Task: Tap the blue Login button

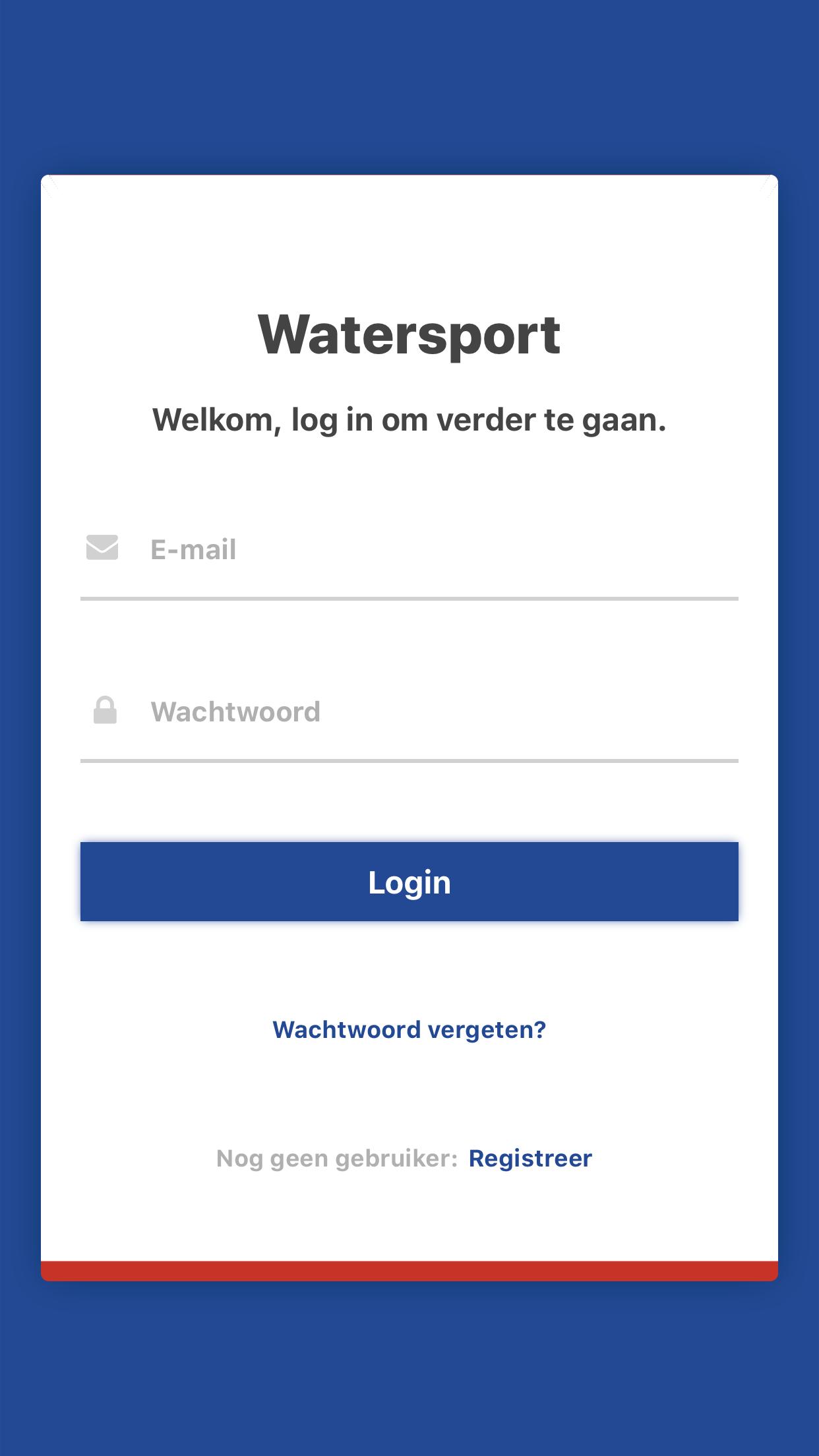Action: 409,882
